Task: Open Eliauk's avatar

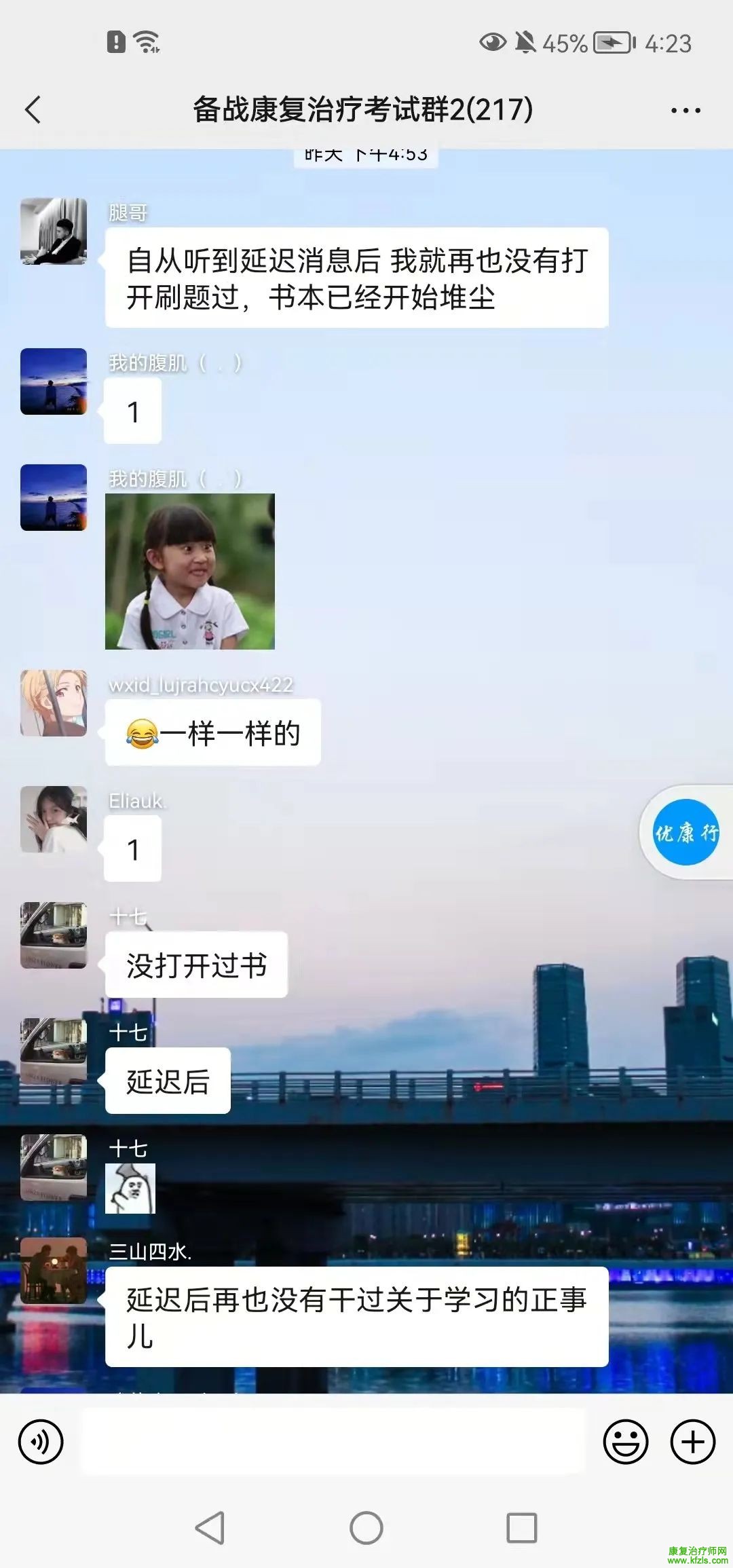Action: 54,819
